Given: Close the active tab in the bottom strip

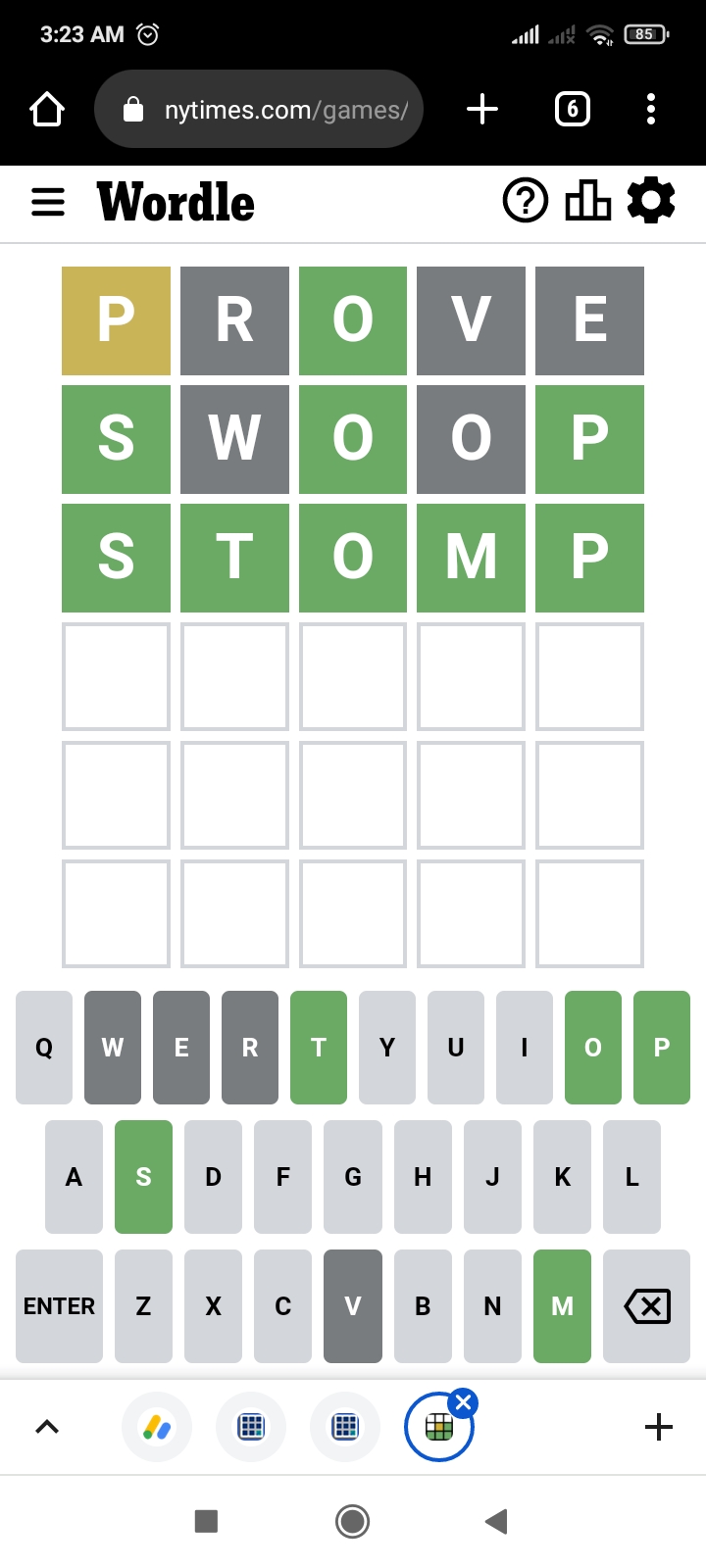Looking at the screenshot, I should tap(463, 1403).
